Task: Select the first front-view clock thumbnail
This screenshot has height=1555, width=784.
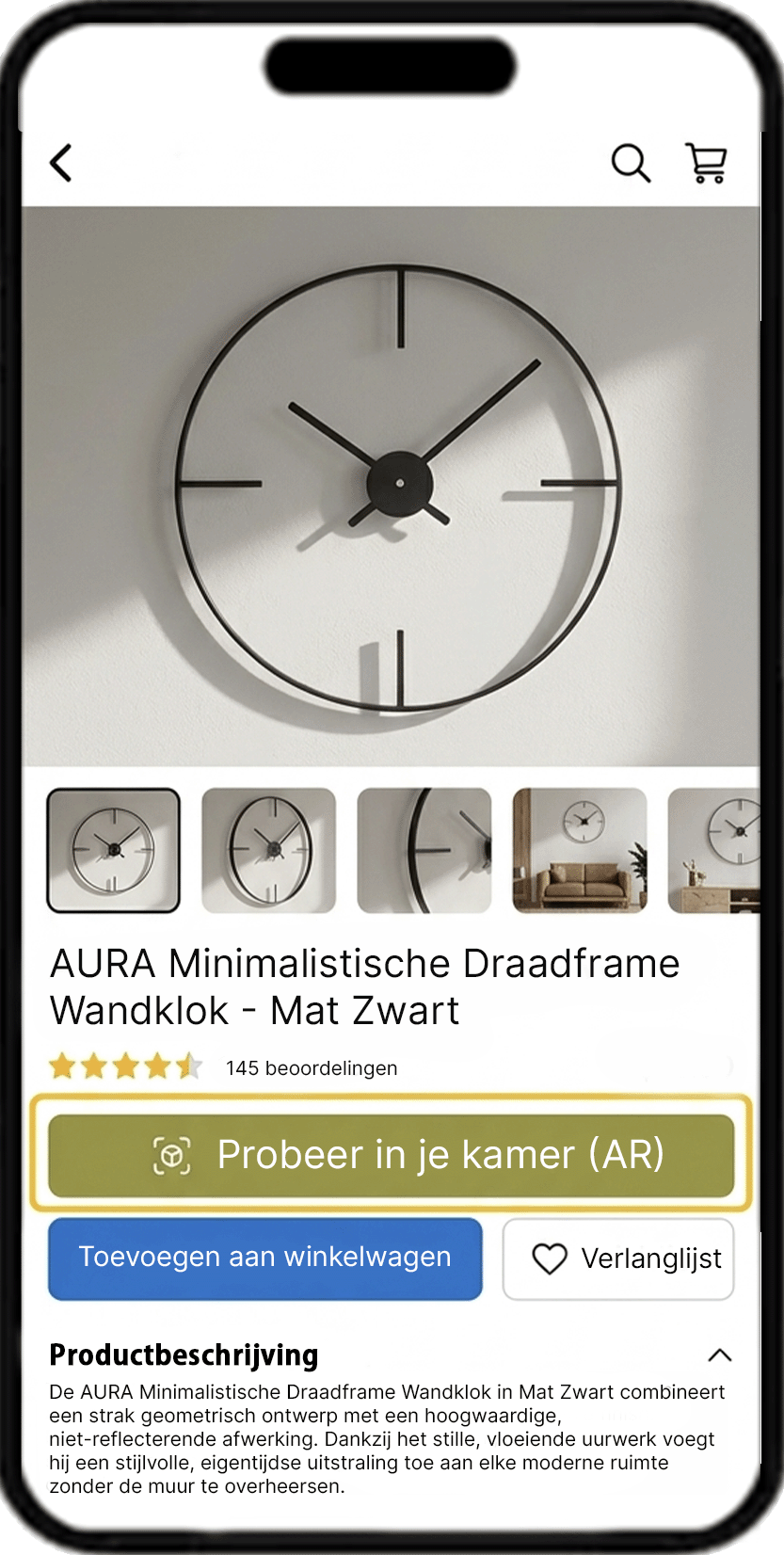Action: tap(114, 851)
